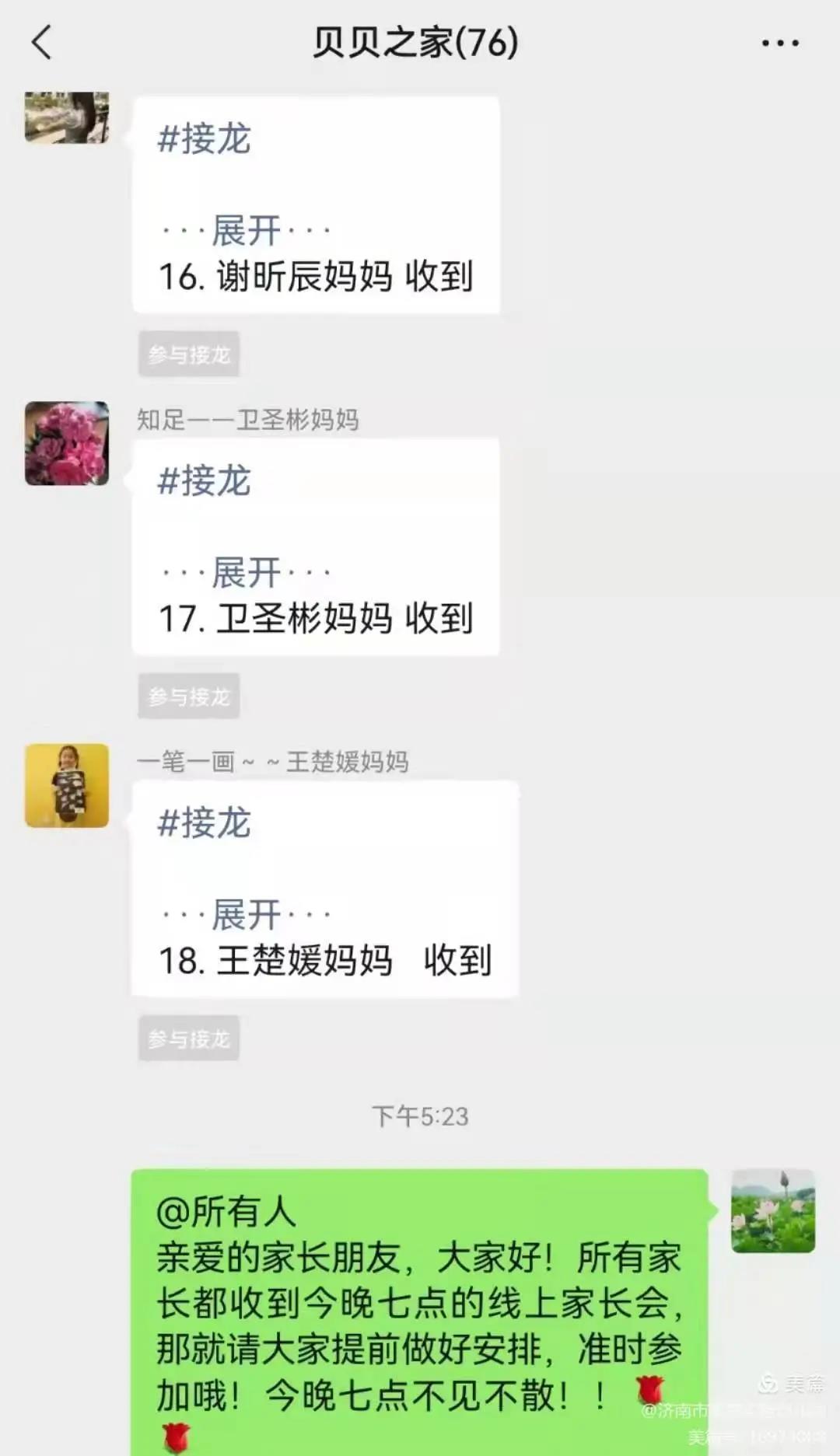Open the lotus avatar of the sender

click(x=773, y=1210)
